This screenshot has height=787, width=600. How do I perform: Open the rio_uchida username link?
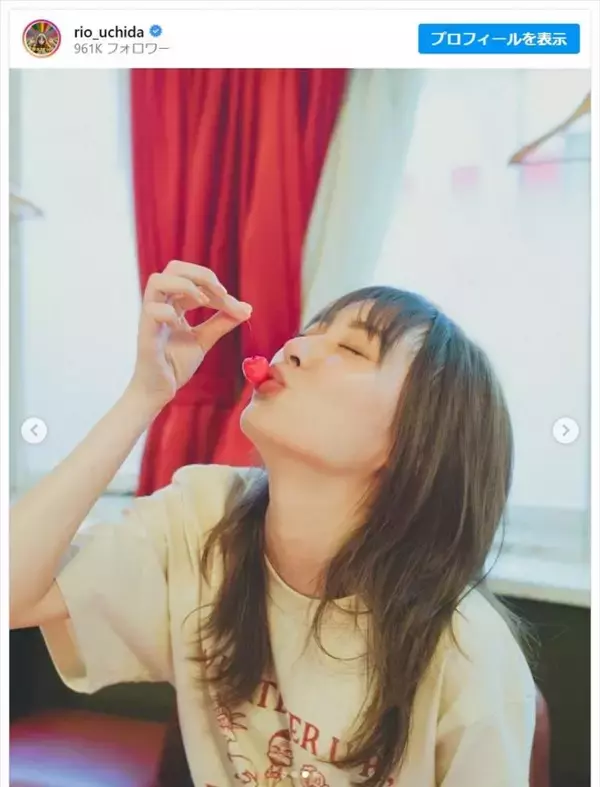tap(109, 30)
